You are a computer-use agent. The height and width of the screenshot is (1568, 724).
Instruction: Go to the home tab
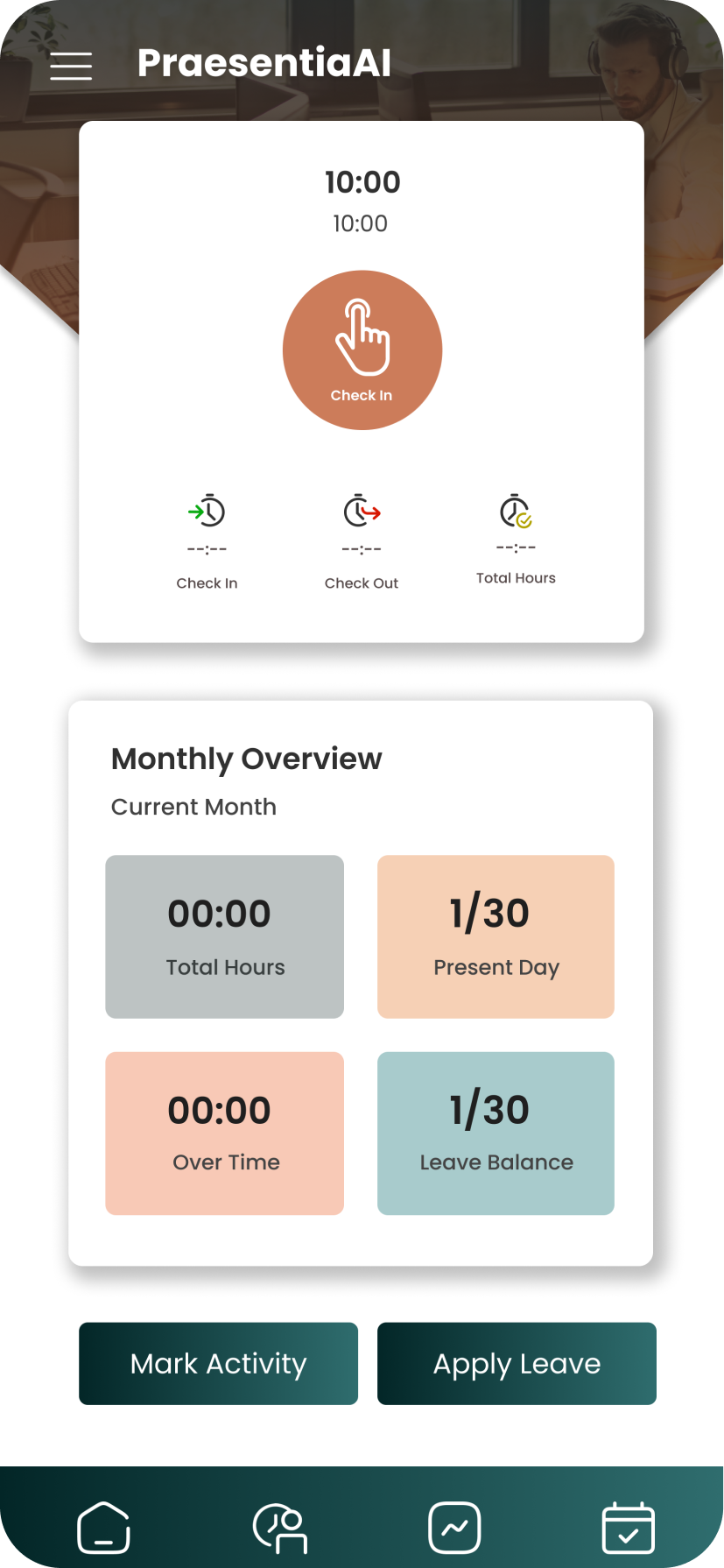104,1527
